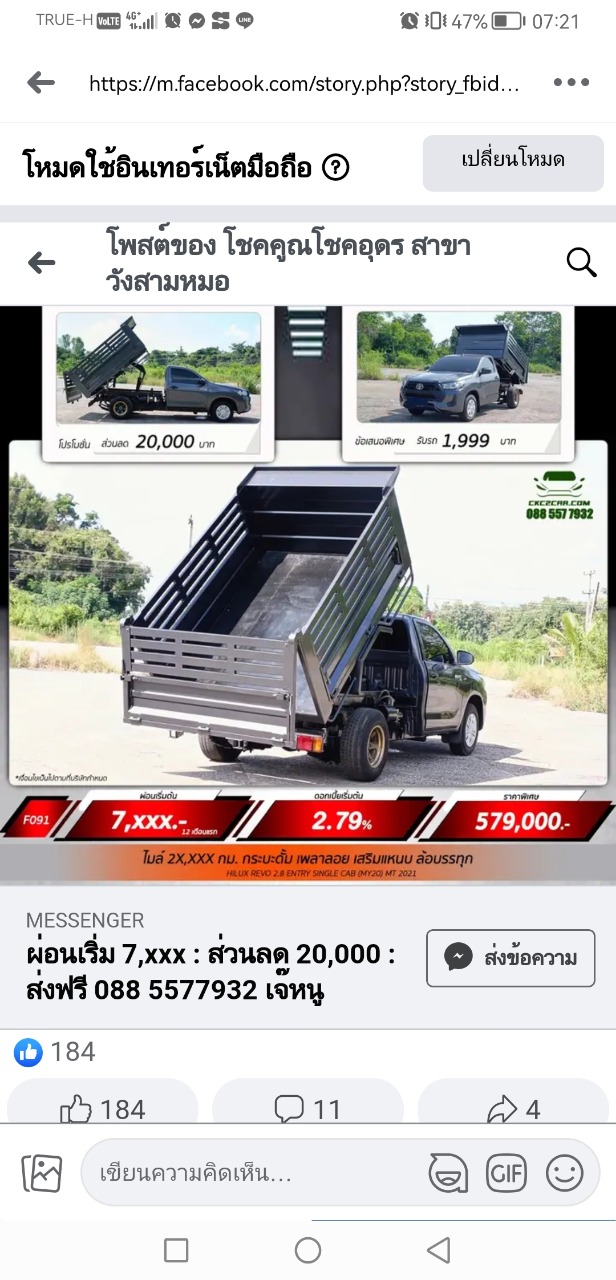Share the post using the share button
The width and height of the screenshot is (616, 1280).
click(513, 1109)
